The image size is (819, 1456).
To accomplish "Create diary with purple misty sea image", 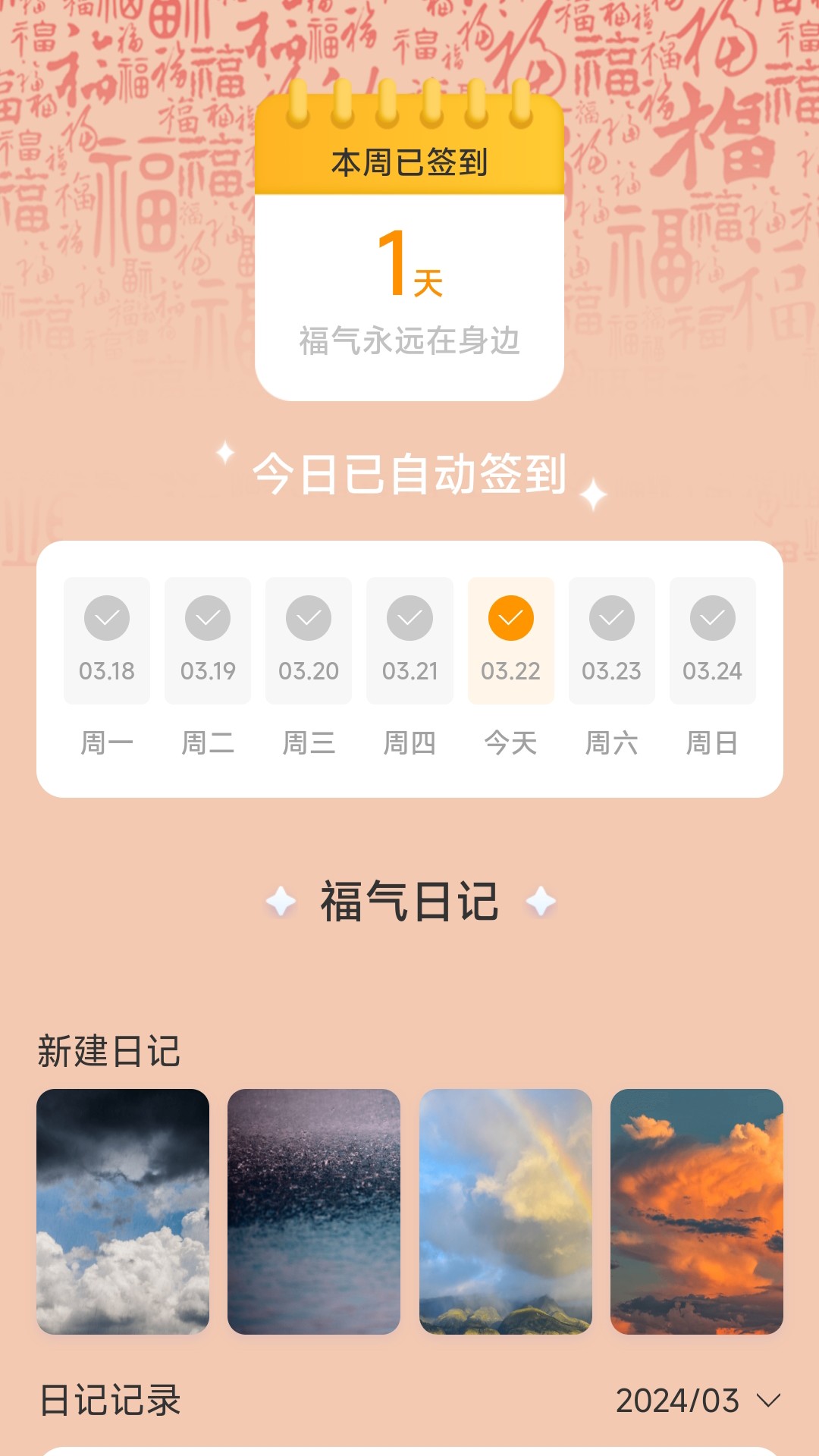I will (x=314, y=1211).
